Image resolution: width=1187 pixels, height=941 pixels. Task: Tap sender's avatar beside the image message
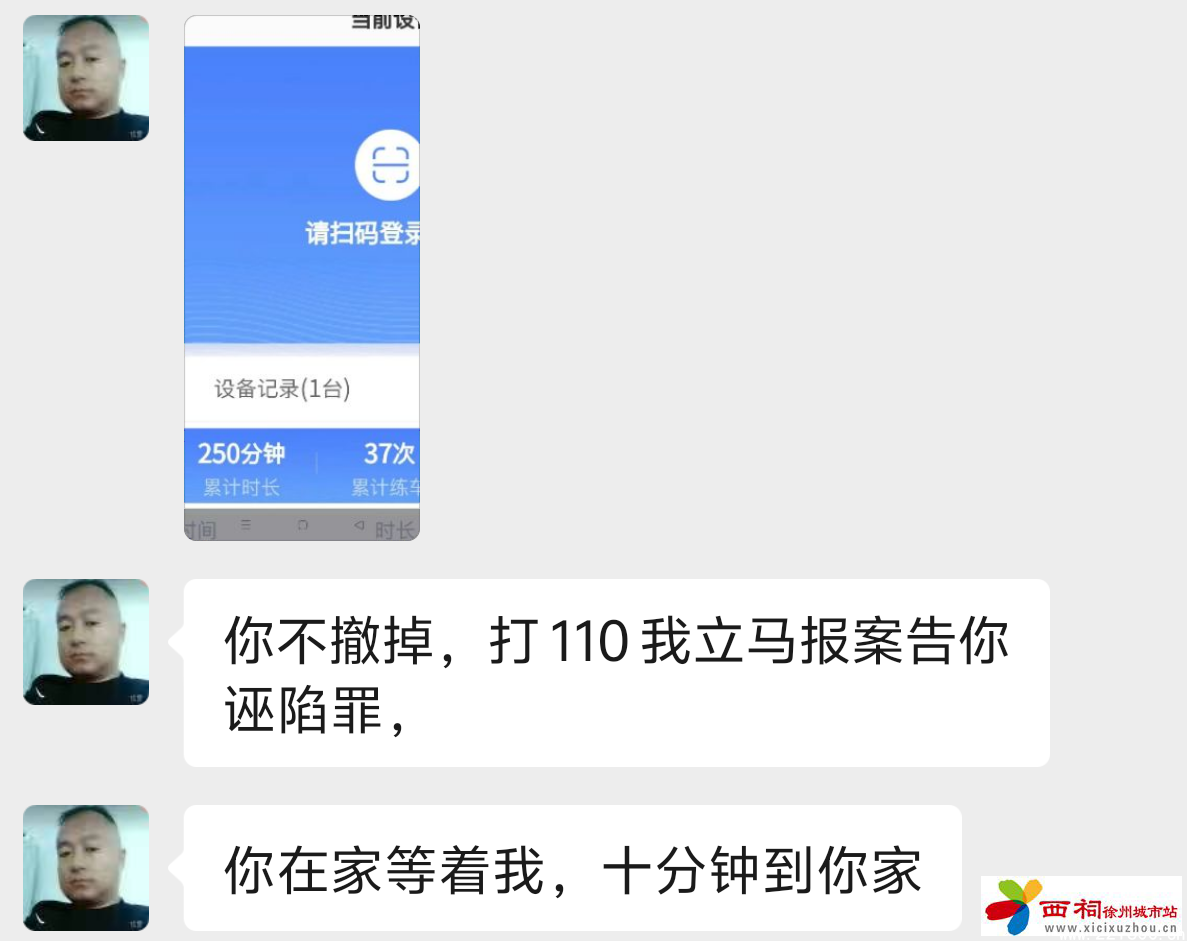tap(86, 78)
